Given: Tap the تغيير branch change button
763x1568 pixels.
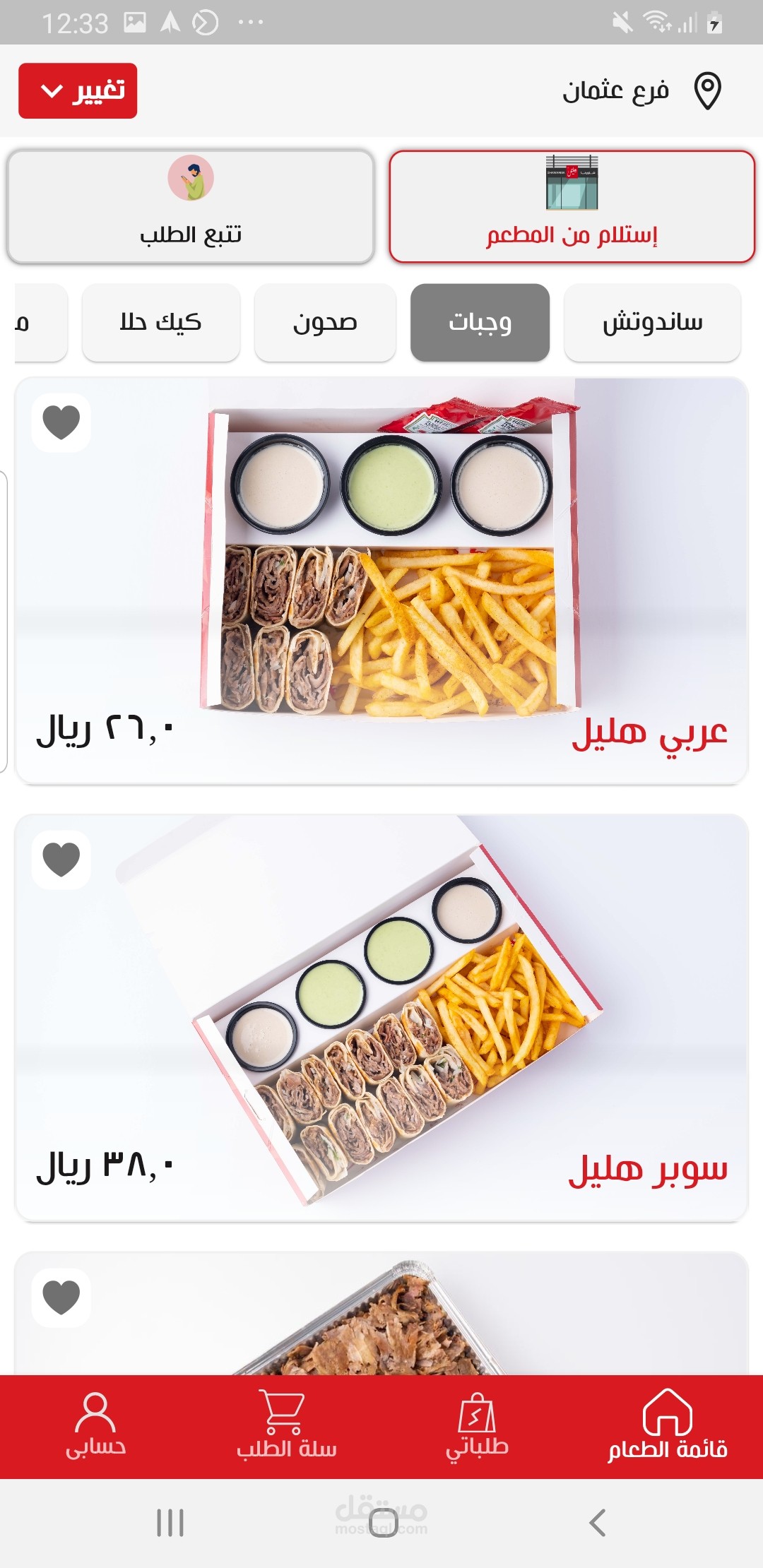Looking at the screenshot, I should coord(78,90).
